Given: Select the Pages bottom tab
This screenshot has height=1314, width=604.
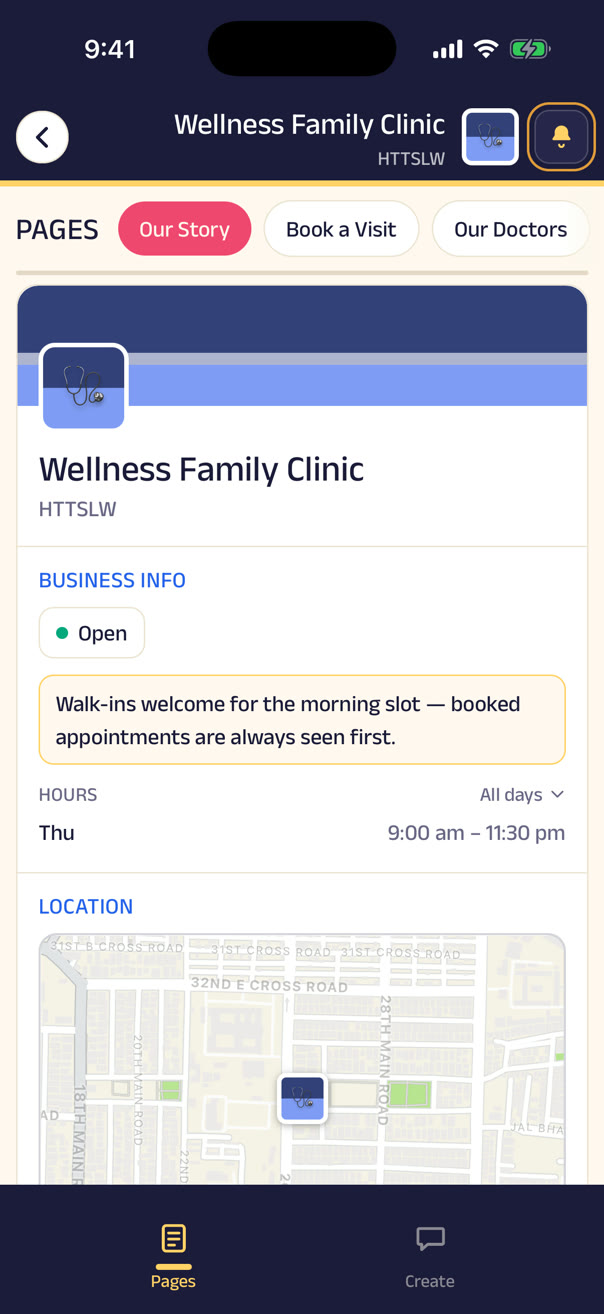Looking at the screenshot, I should click(x=173, y=1256).
